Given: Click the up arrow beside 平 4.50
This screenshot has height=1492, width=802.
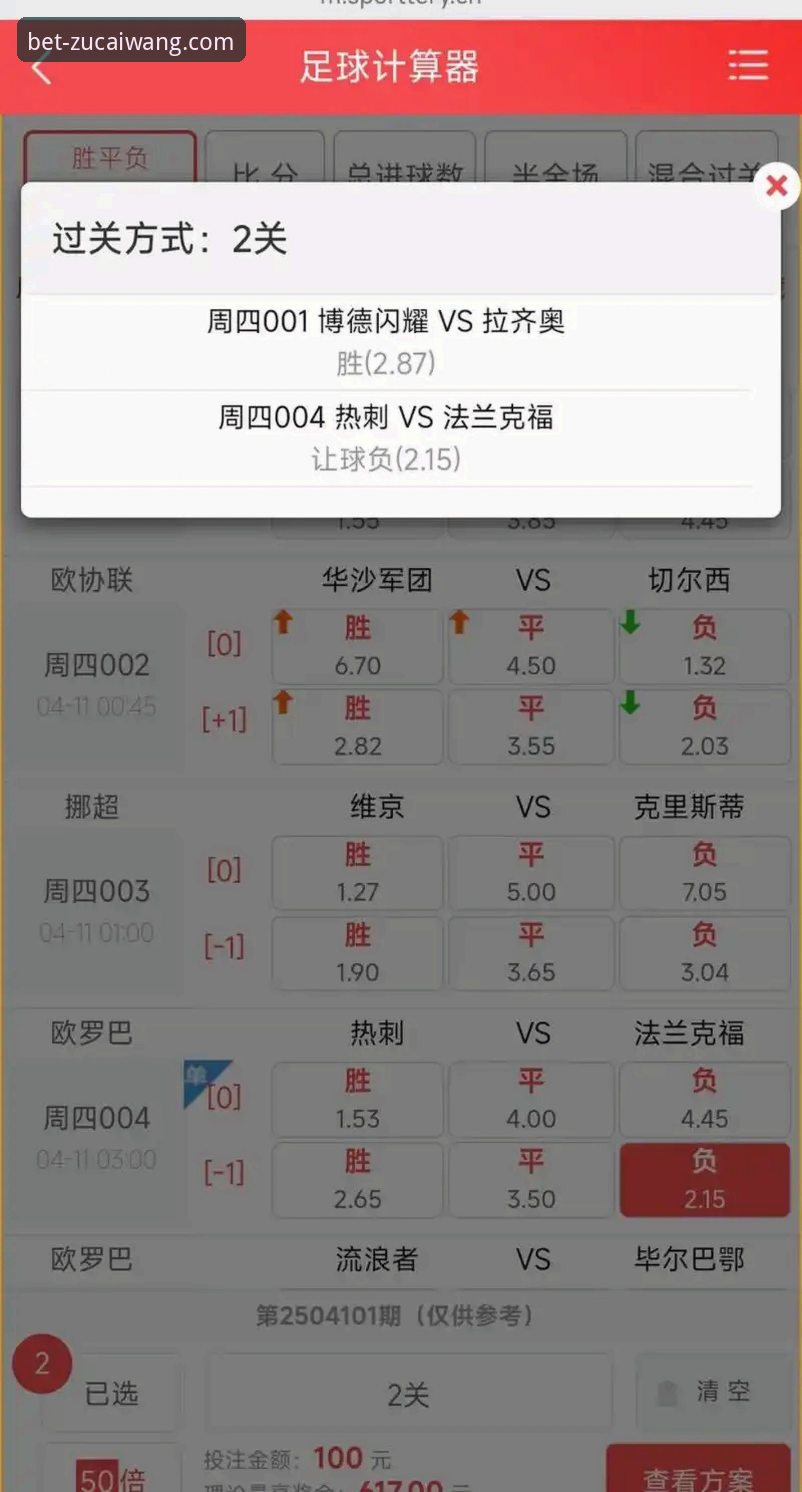Looking at the screenshot, I should (459, 623).
